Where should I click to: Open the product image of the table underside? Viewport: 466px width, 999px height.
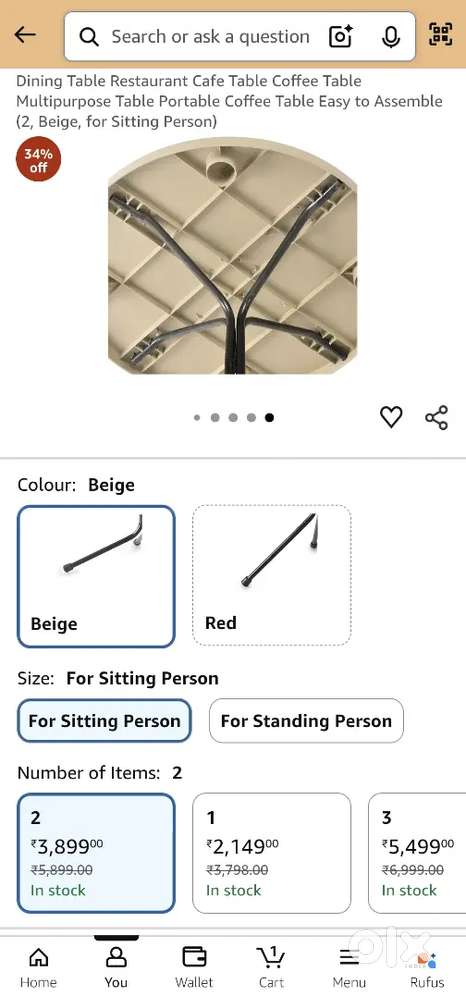[233, 260]
